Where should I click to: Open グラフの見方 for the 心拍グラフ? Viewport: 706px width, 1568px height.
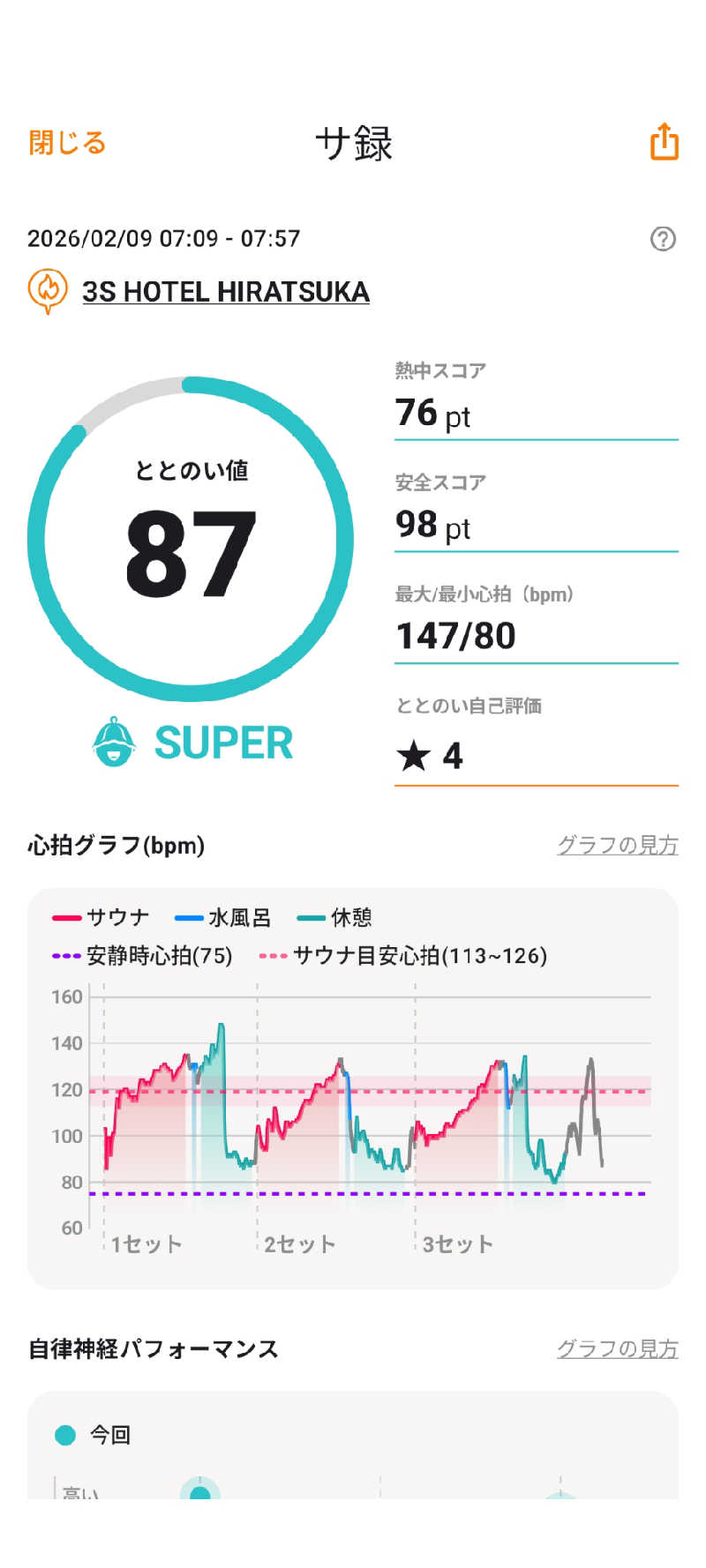tap(617, 845)
